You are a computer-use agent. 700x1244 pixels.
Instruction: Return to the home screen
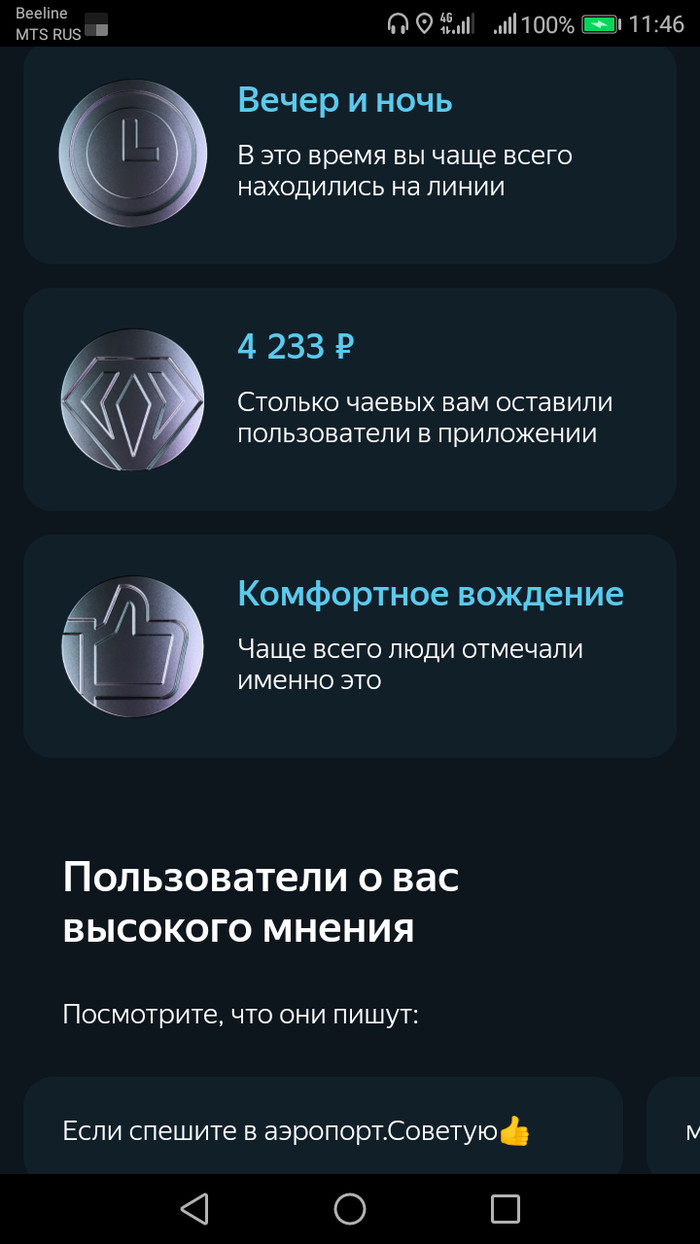(350, 1208)
